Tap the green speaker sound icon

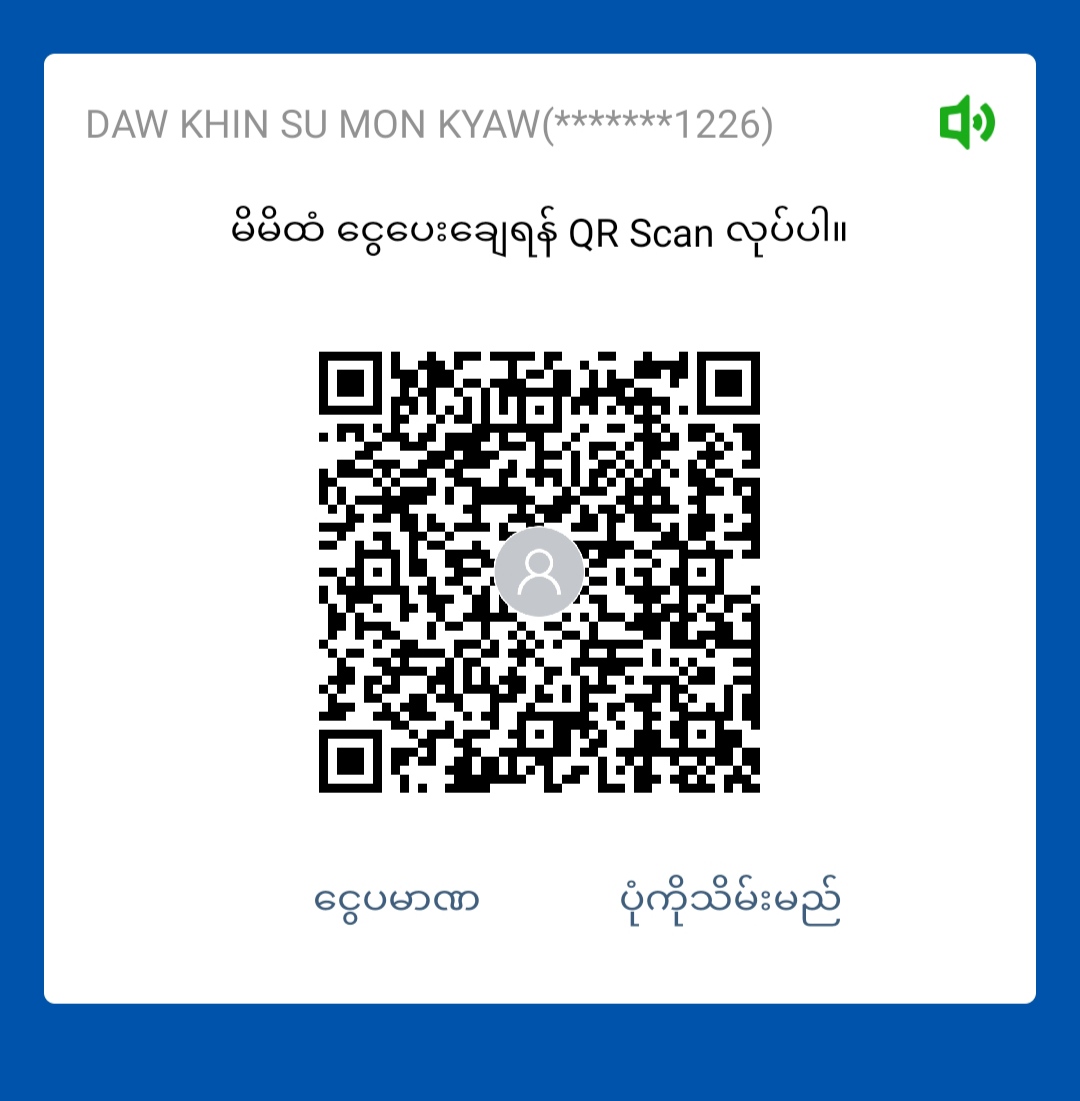point(967,122)
